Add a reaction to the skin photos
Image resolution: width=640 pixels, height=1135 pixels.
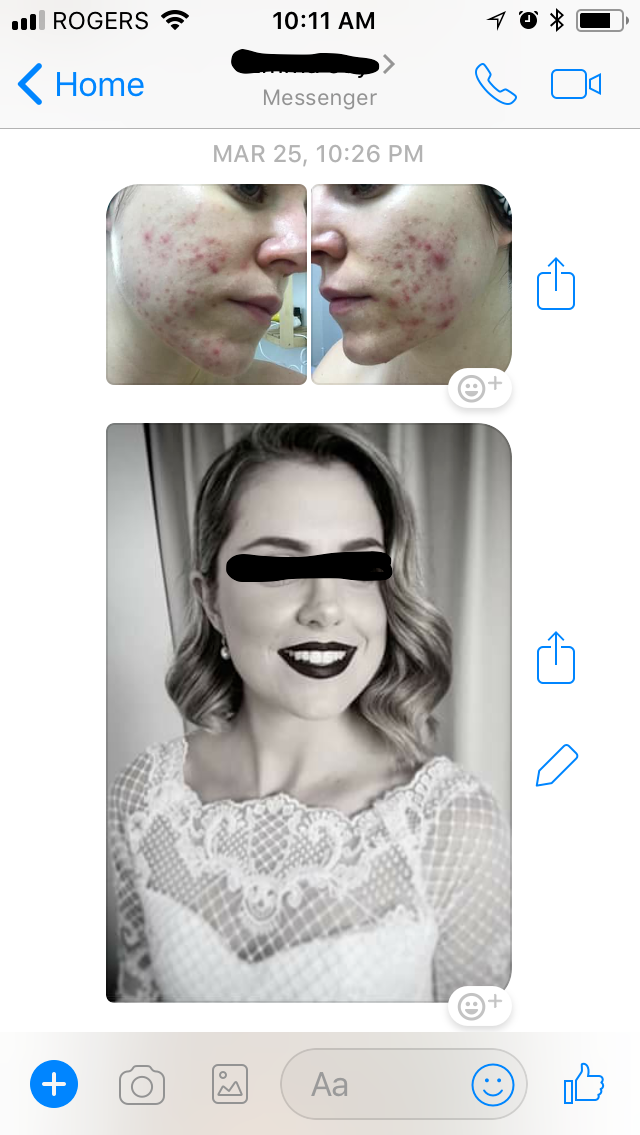pos(480,388)
